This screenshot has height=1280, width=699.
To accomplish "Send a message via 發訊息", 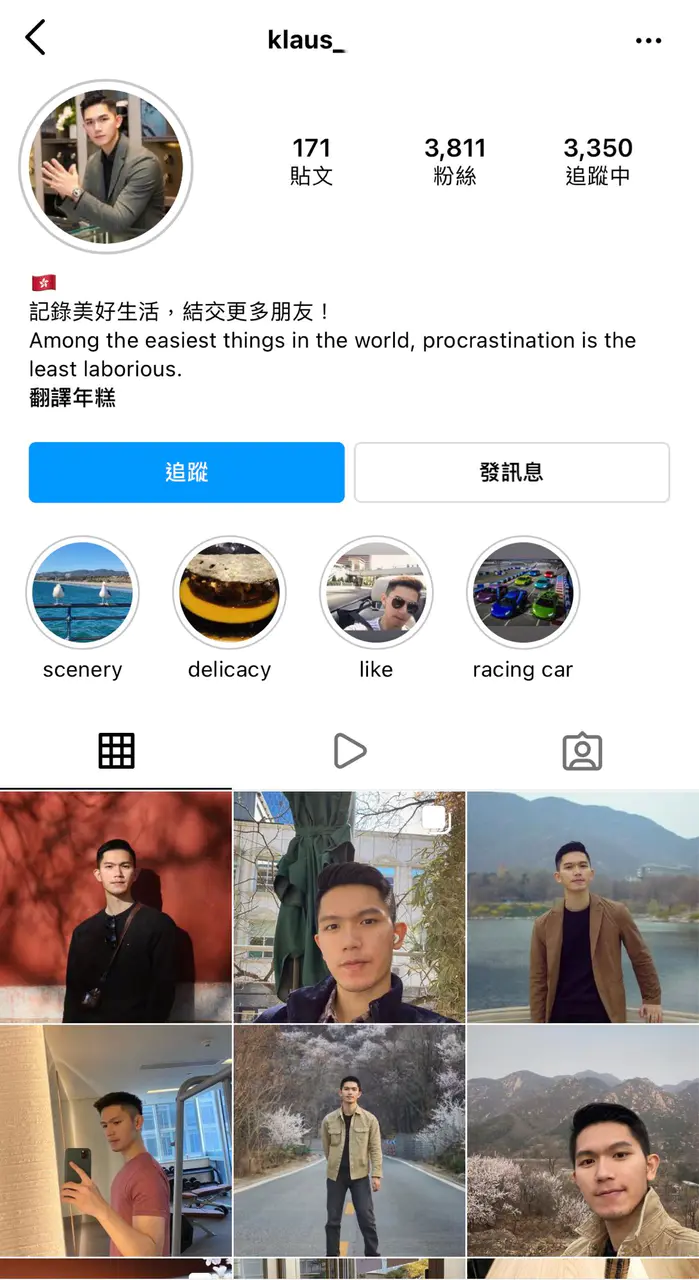I will point(511,472).
